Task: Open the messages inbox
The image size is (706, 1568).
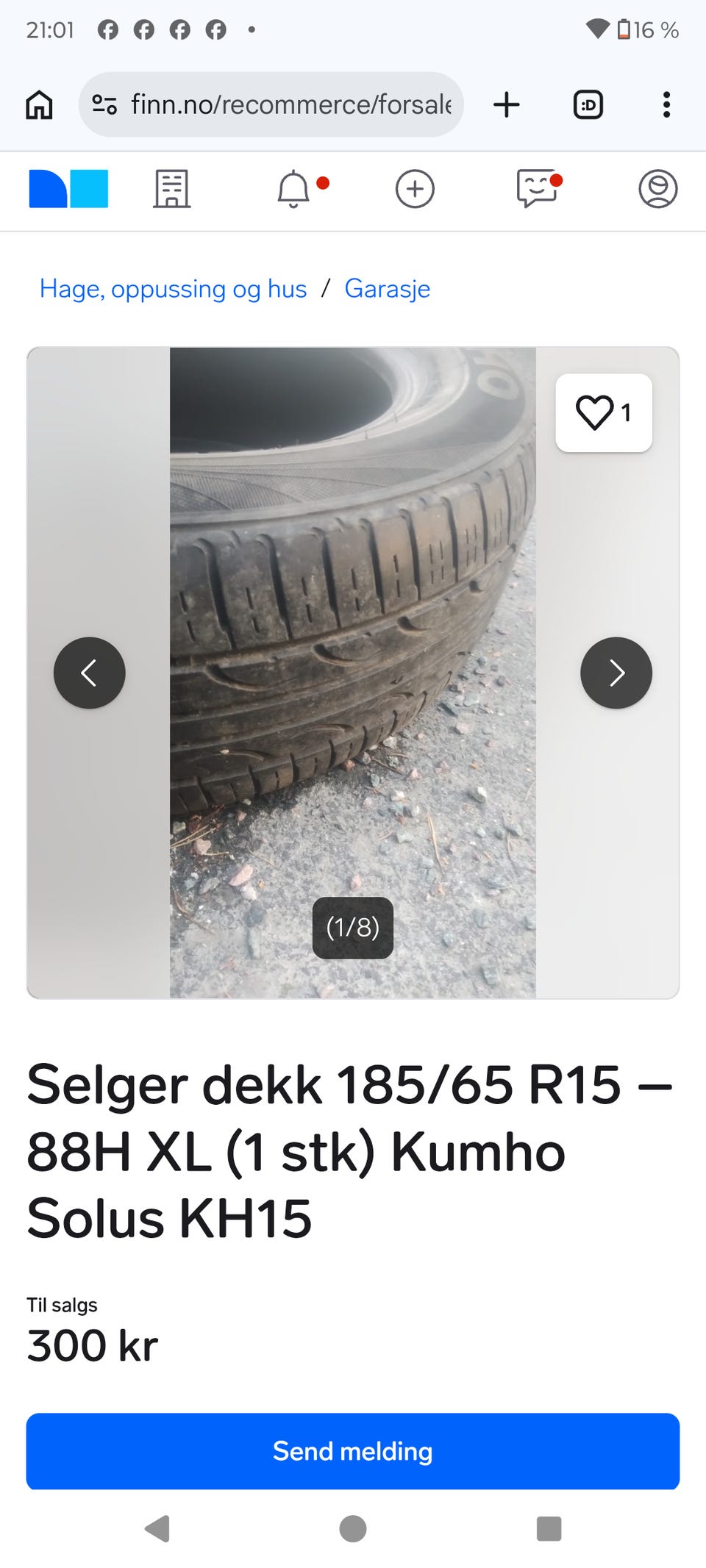Action: [x=536, y=189]
